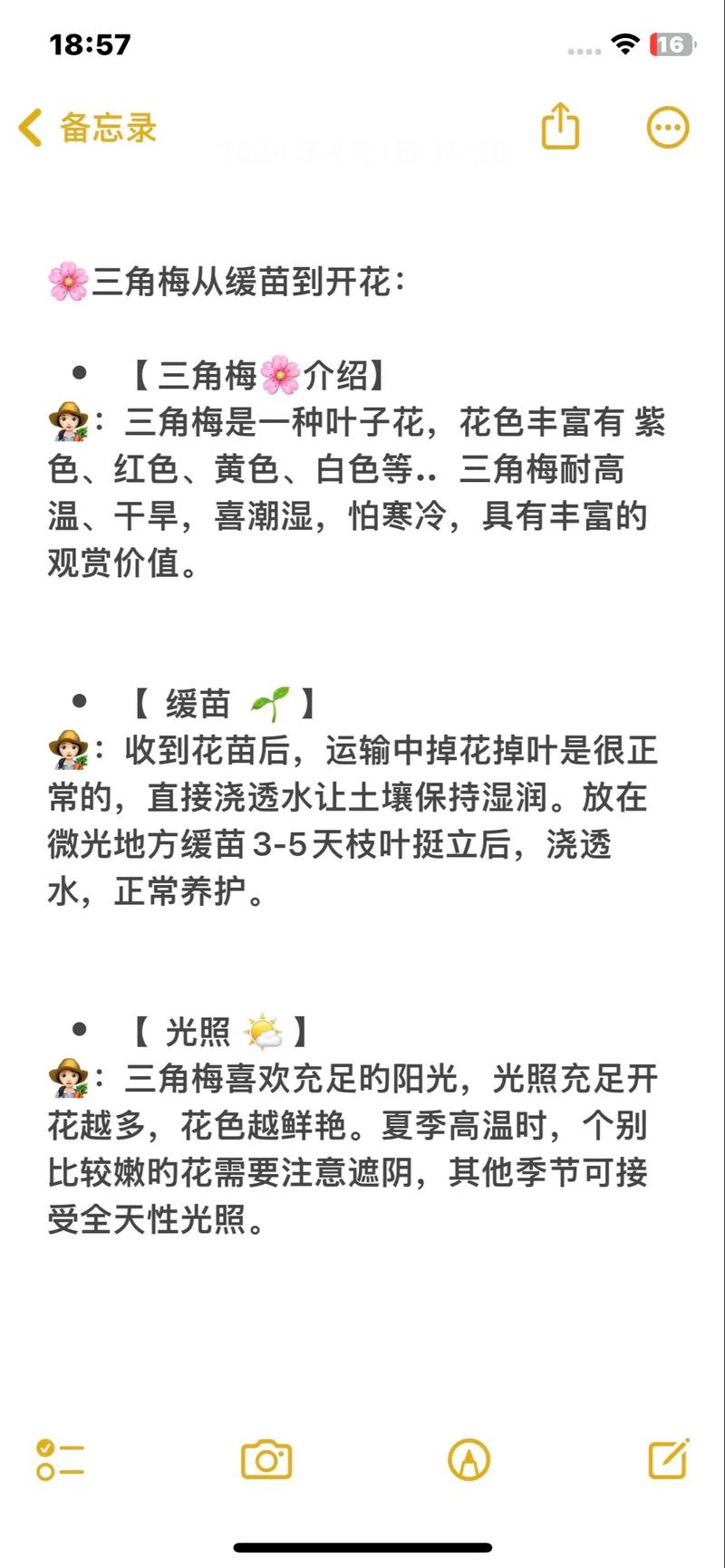The height and width of the screenshot is (1568, 725).
Task: Tap the cellular signal dots icon
Action: [584, 49]
